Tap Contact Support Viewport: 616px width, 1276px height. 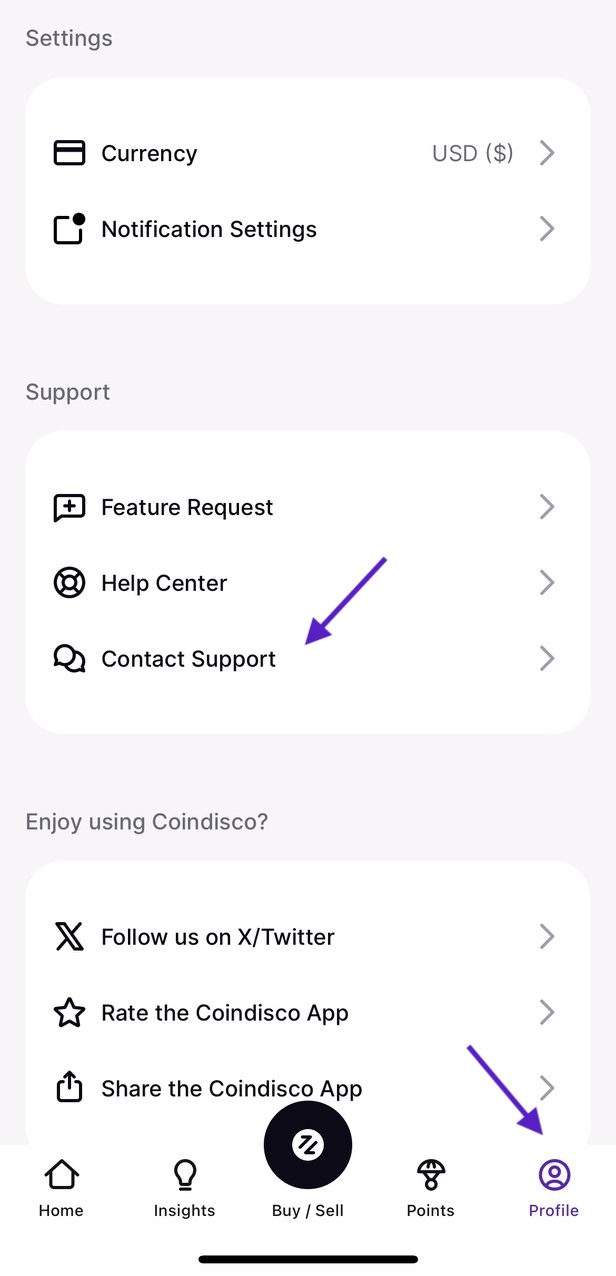click(x=307, y=659)
